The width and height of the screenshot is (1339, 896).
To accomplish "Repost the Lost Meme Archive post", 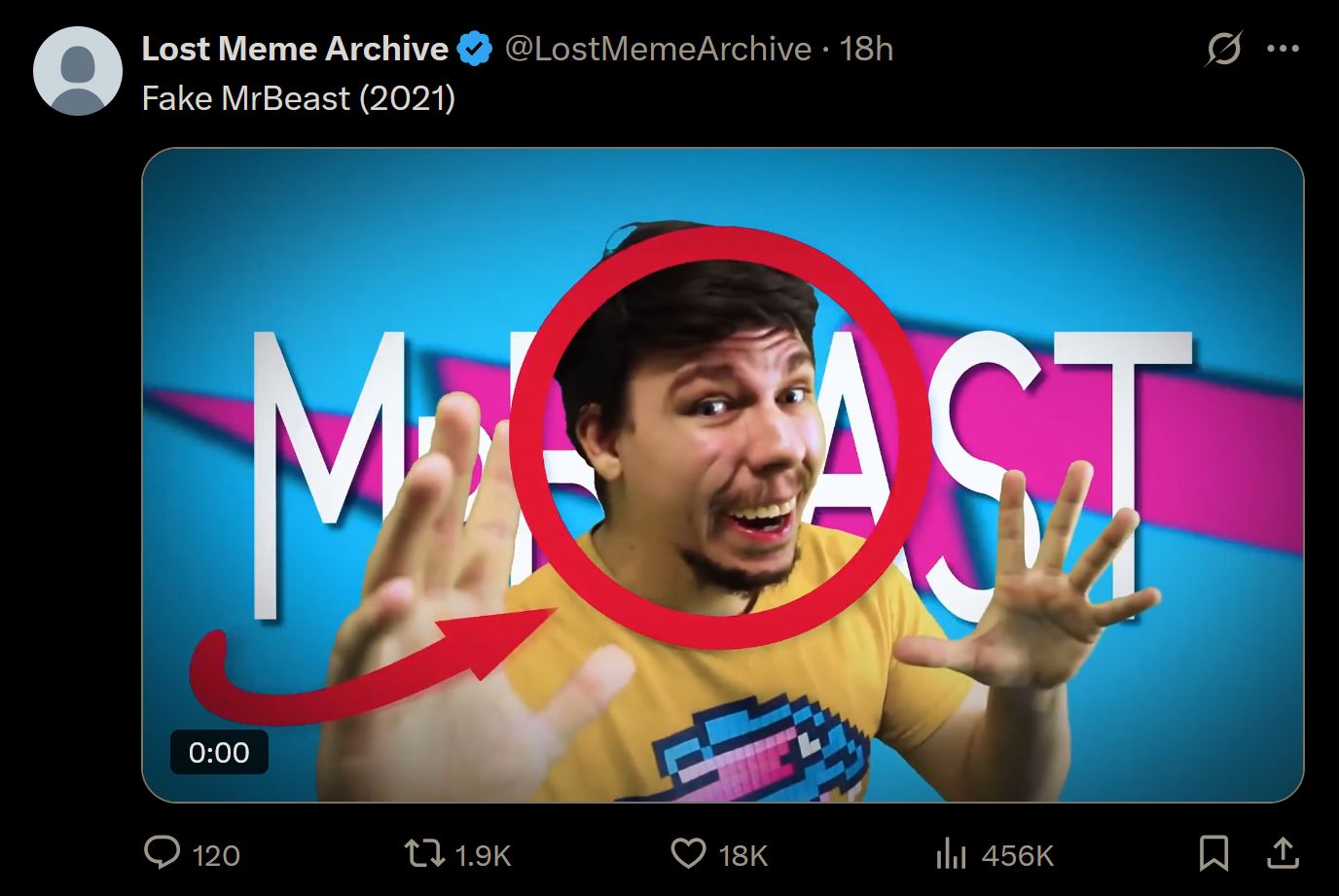I will pyautogui.click(x=423, y=853).
